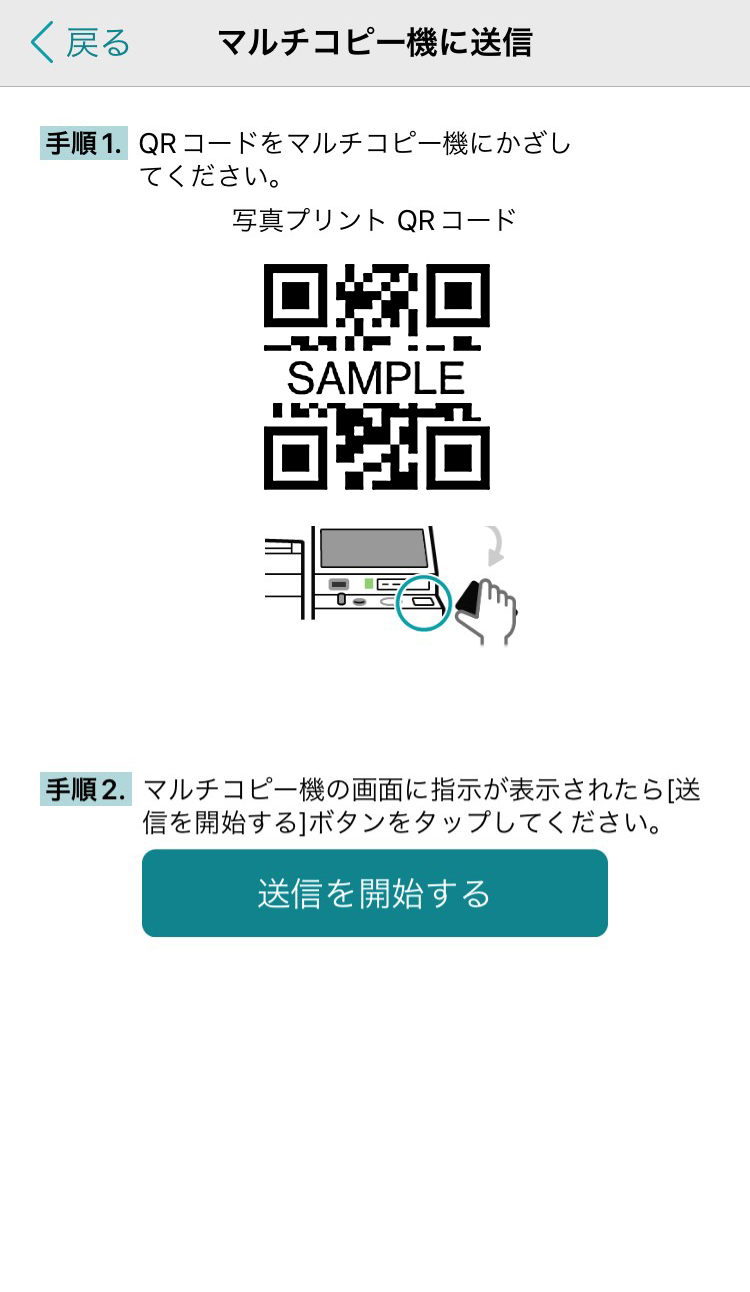Select the マルチコピー機に送信 title bar
The image size is (750, 1292).
tap(375, 43)
